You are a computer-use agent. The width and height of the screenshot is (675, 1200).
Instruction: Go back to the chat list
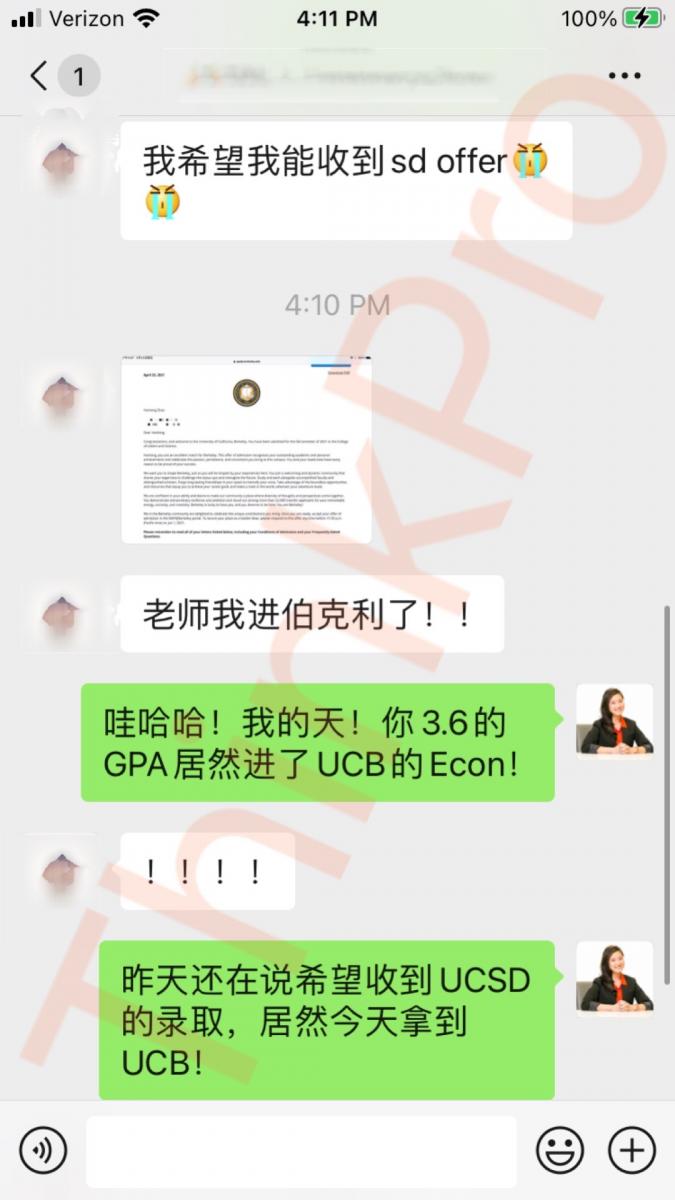pyautogui.click(x=40, y=76)
